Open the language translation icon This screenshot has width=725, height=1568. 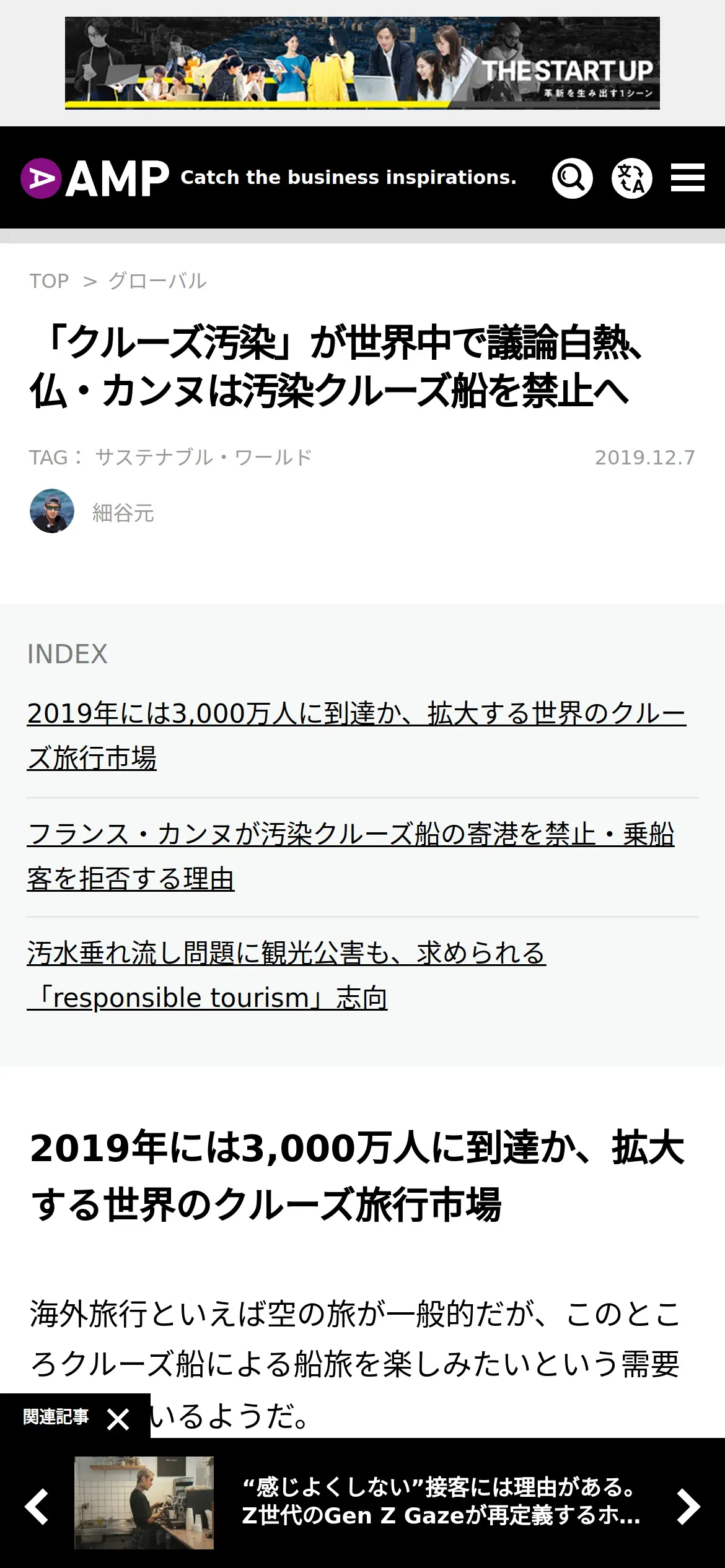click(631, 178)
